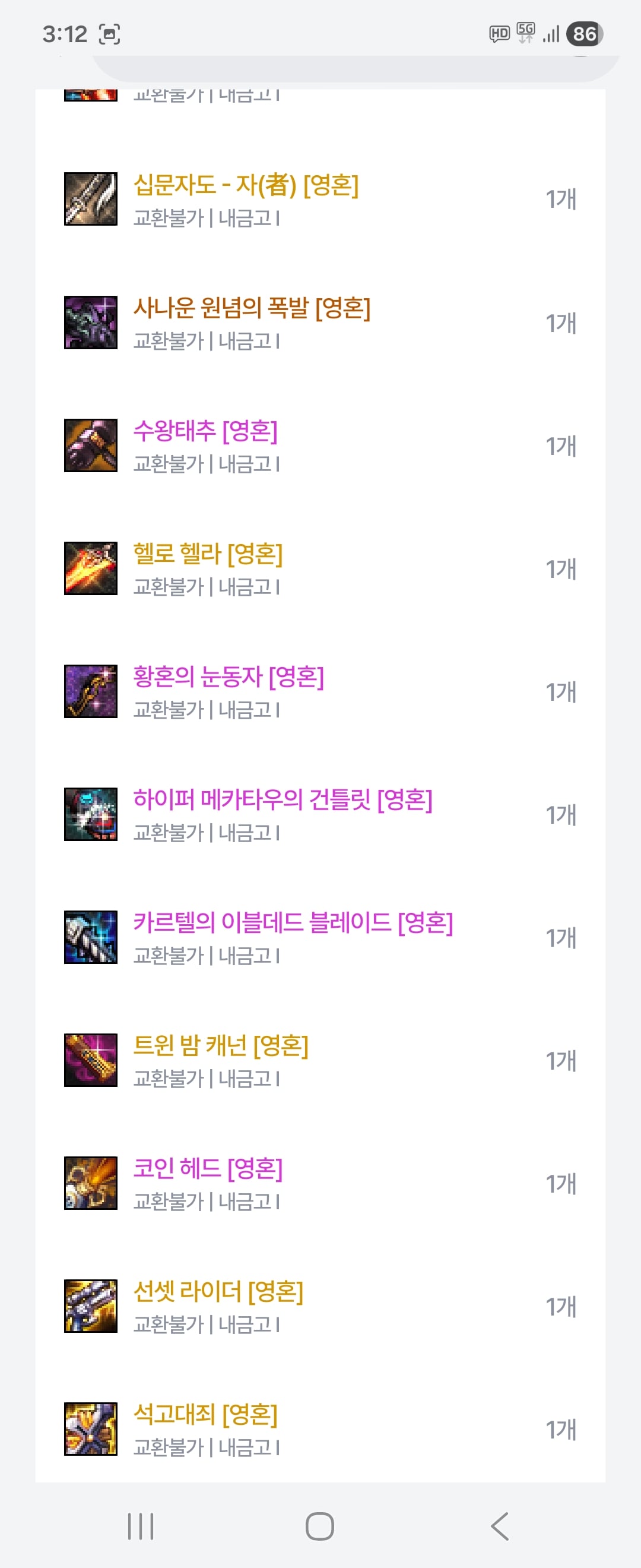The width and height of the screenshot is (641, 1568).
Task: Go back using the system back button
Action: tap(499, 1526)
